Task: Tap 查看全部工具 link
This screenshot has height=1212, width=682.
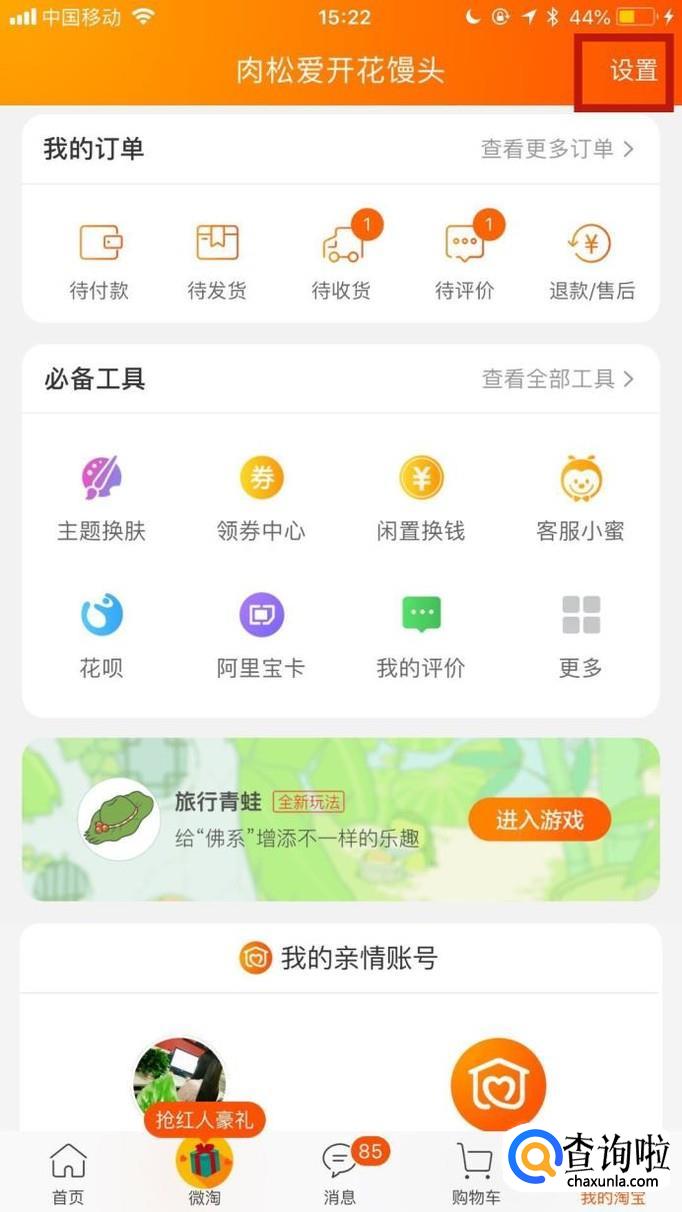Action: coord(558,379)
